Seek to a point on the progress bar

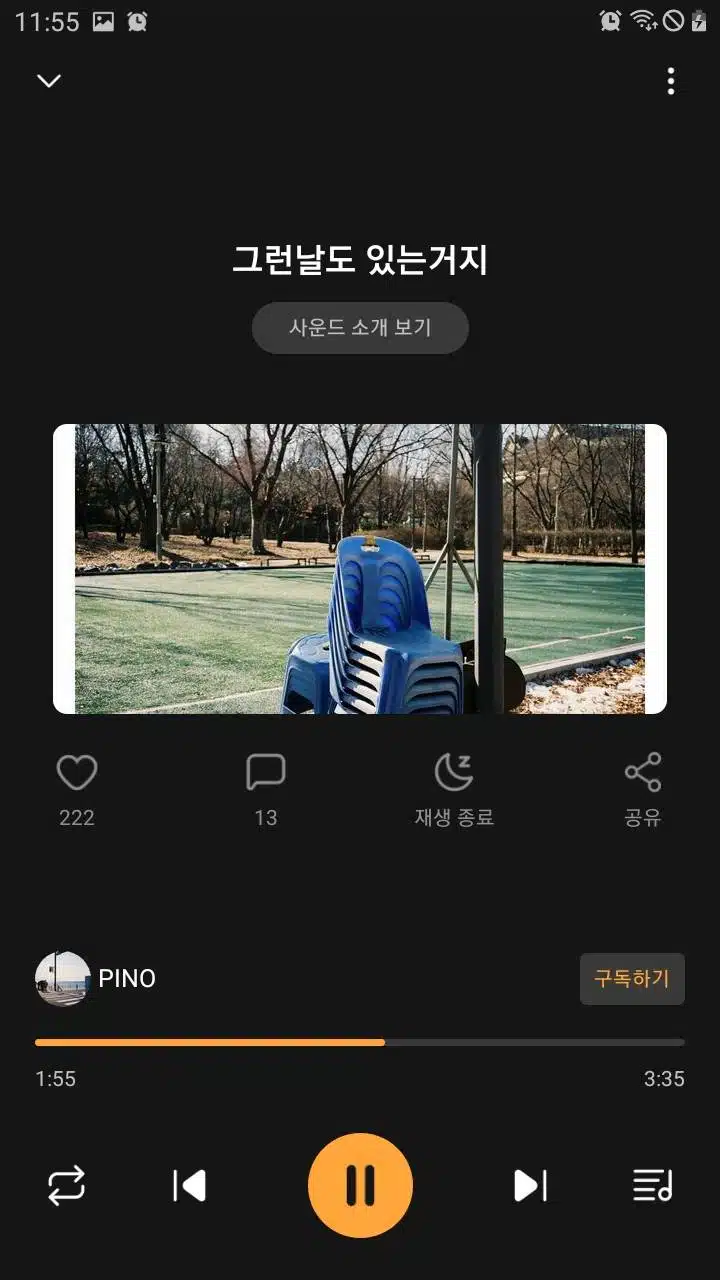pos(360,1042)
